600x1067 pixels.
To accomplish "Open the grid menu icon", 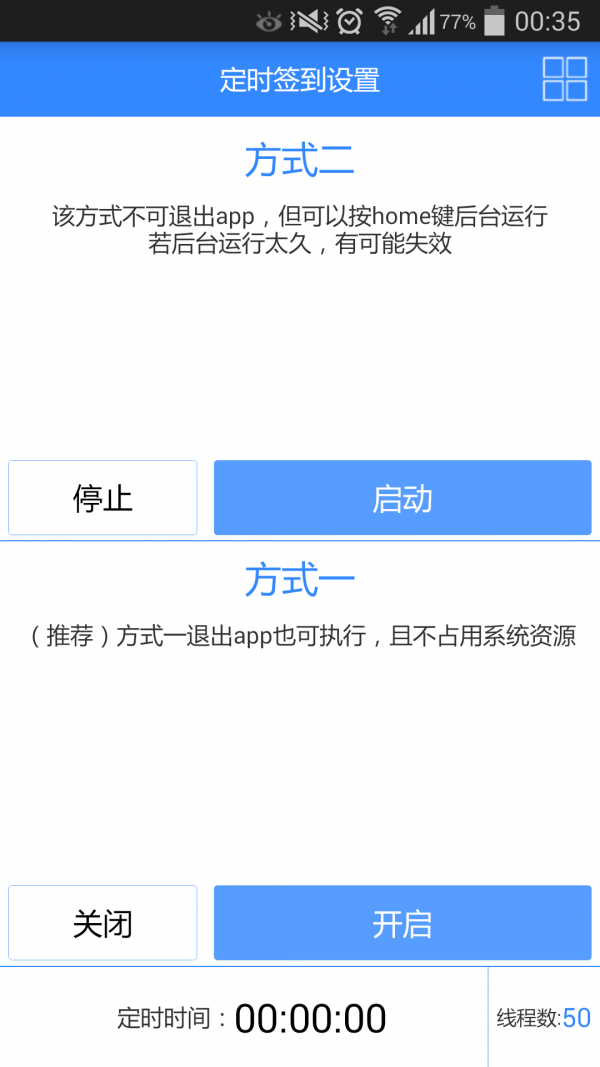I will tap(564, 79).
